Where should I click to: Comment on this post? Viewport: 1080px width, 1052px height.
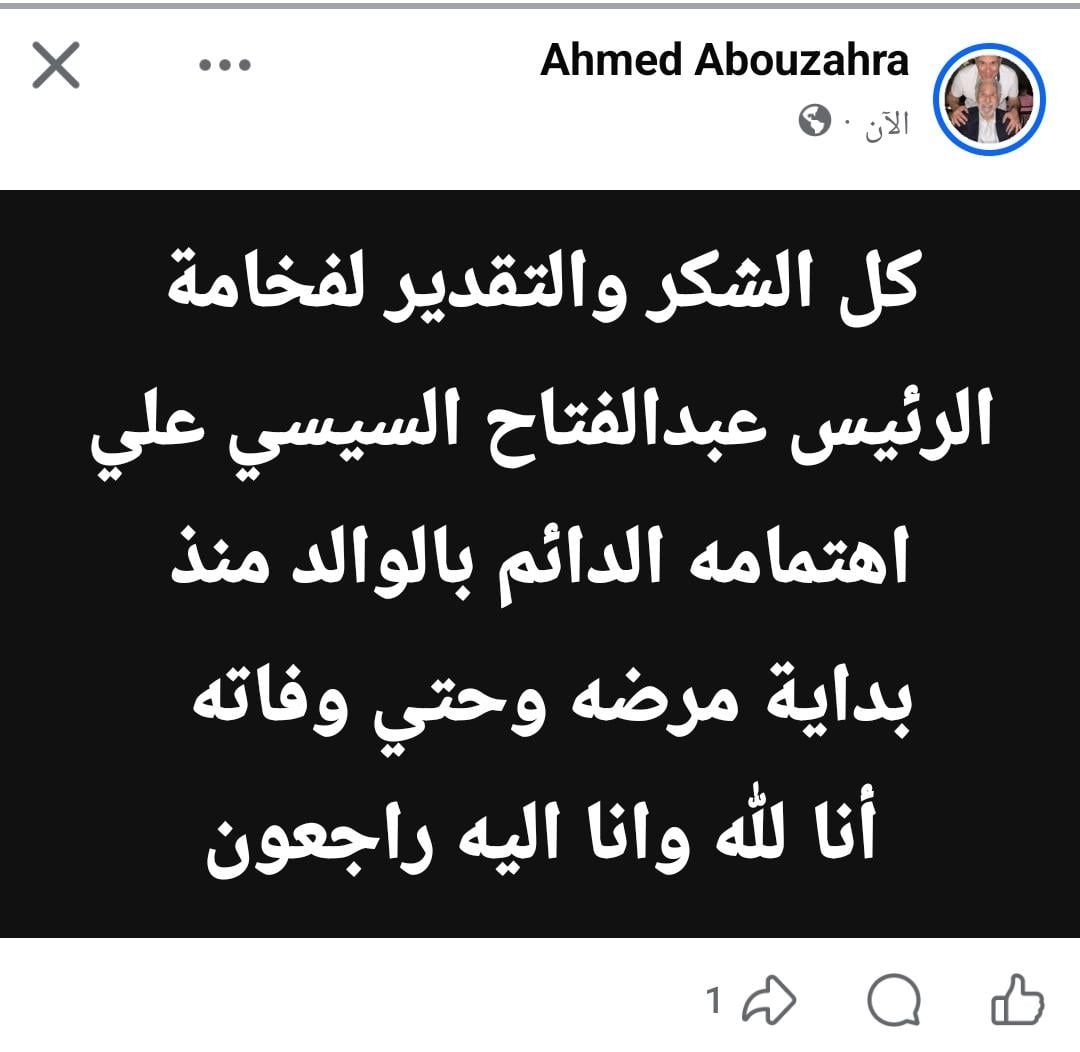pos(893,1000)
